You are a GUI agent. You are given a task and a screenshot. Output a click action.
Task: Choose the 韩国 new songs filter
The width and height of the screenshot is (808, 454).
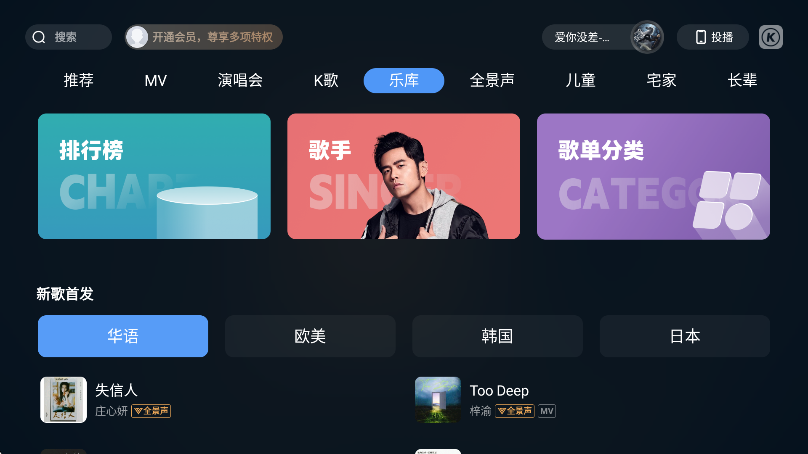pyautogui.click(x=497, y=336)
